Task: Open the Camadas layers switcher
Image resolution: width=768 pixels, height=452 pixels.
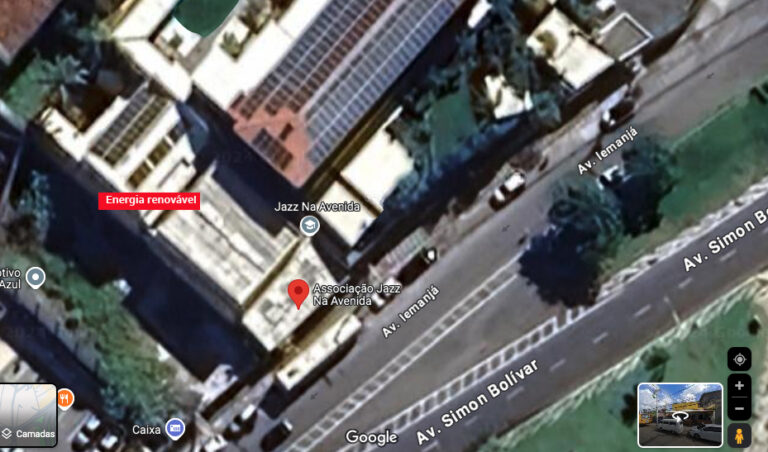Action: point(28,415)
